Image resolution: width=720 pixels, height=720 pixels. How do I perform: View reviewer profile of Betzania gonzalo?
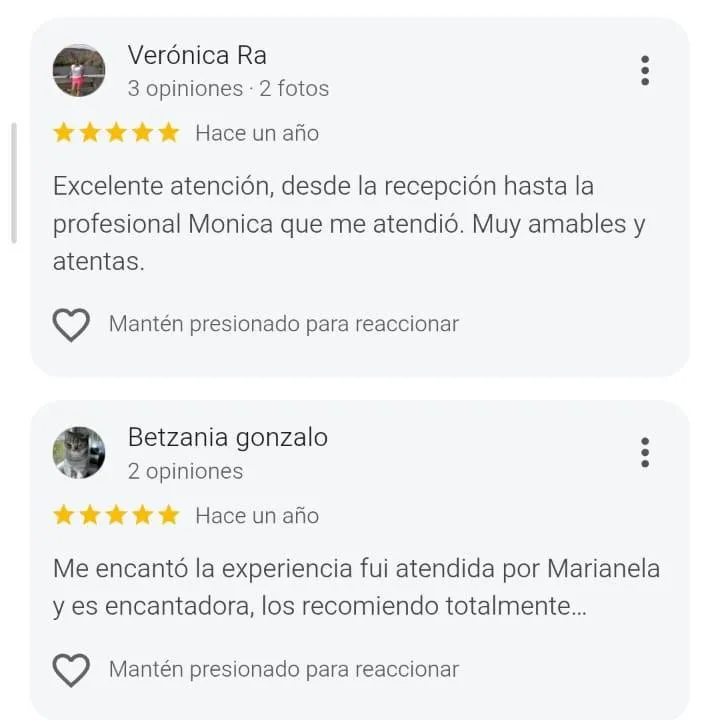click(228, 438)
